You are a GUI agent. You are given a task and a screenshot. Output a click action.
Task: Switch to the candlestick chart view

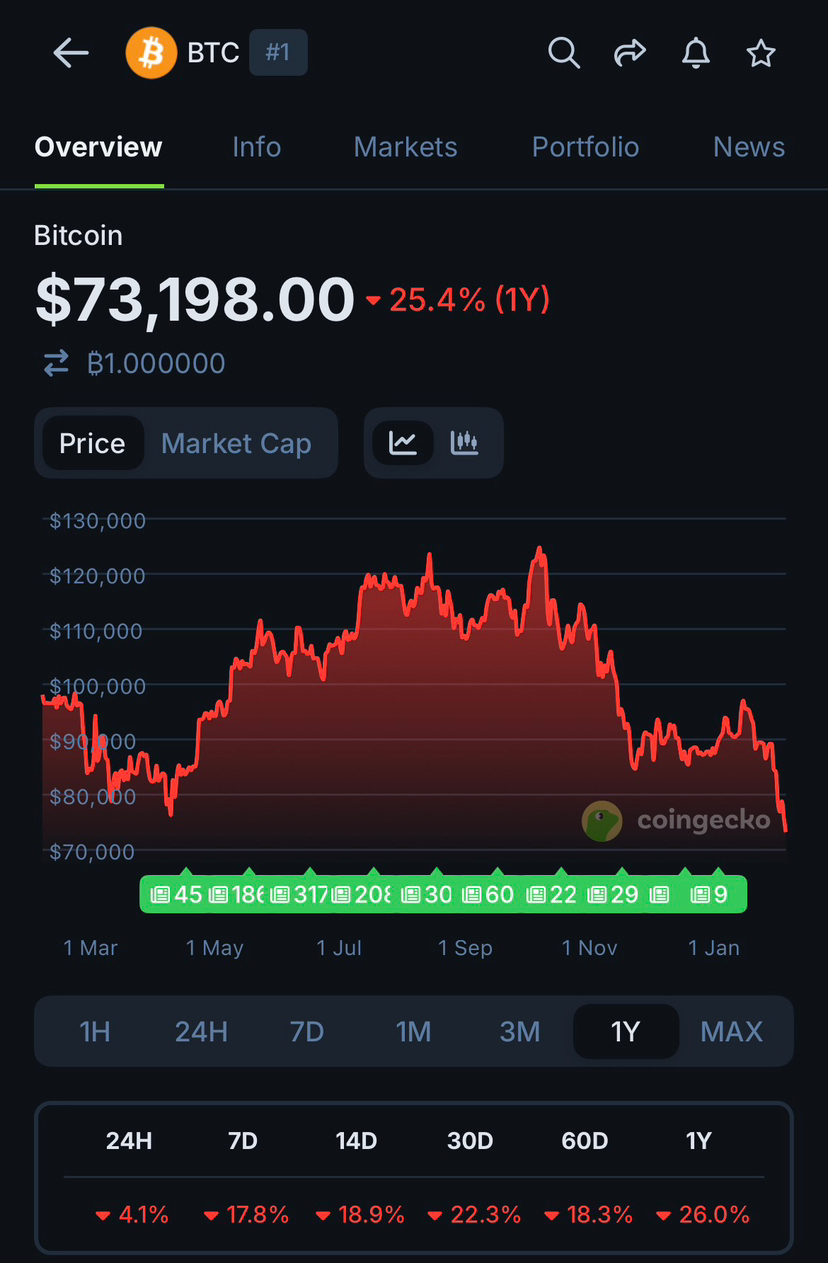[x=464, y=442]
